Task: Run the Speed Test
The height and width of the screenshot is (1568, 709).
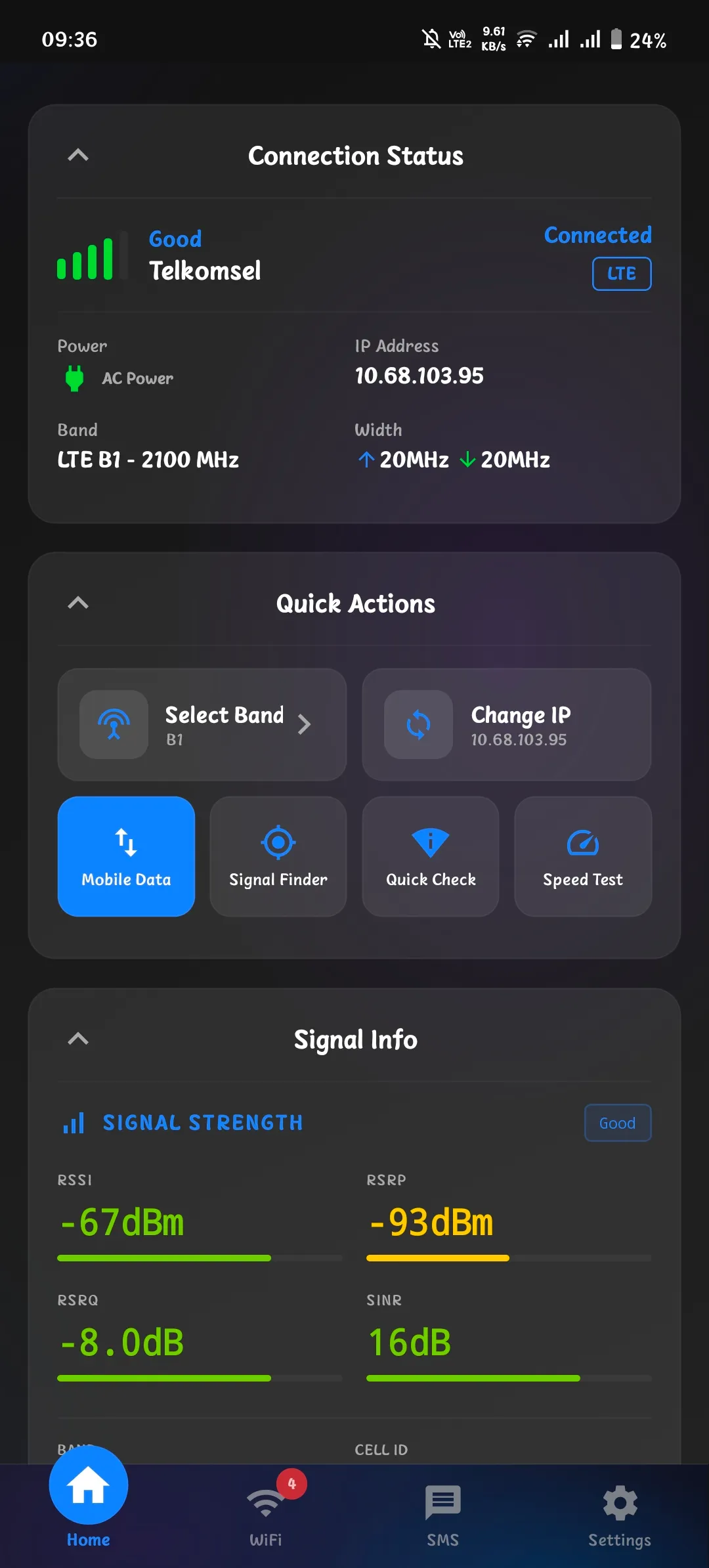Action: (582, 856)
